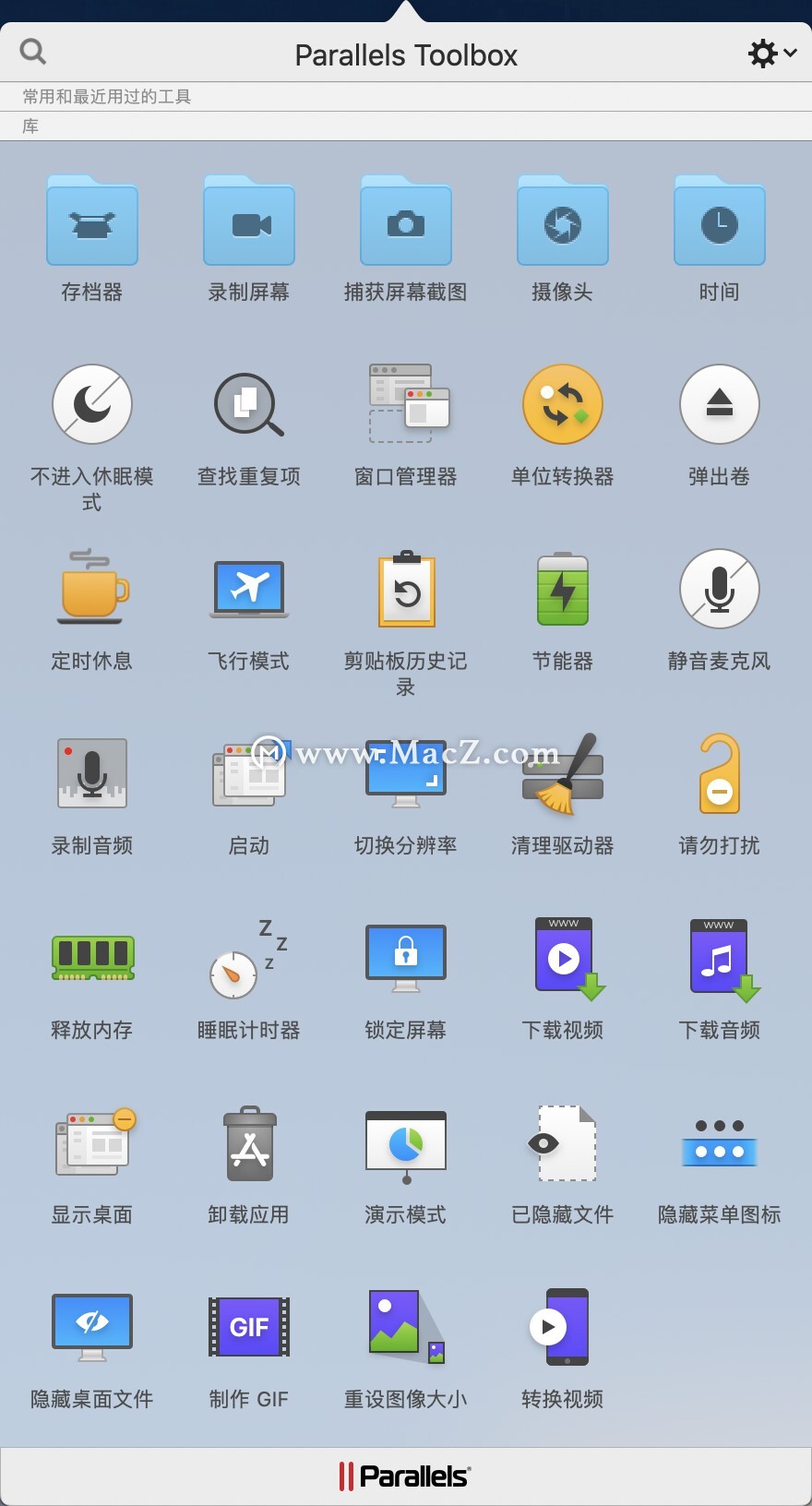
Task: Open the 存档器 folder
Action: pos(92,222)
